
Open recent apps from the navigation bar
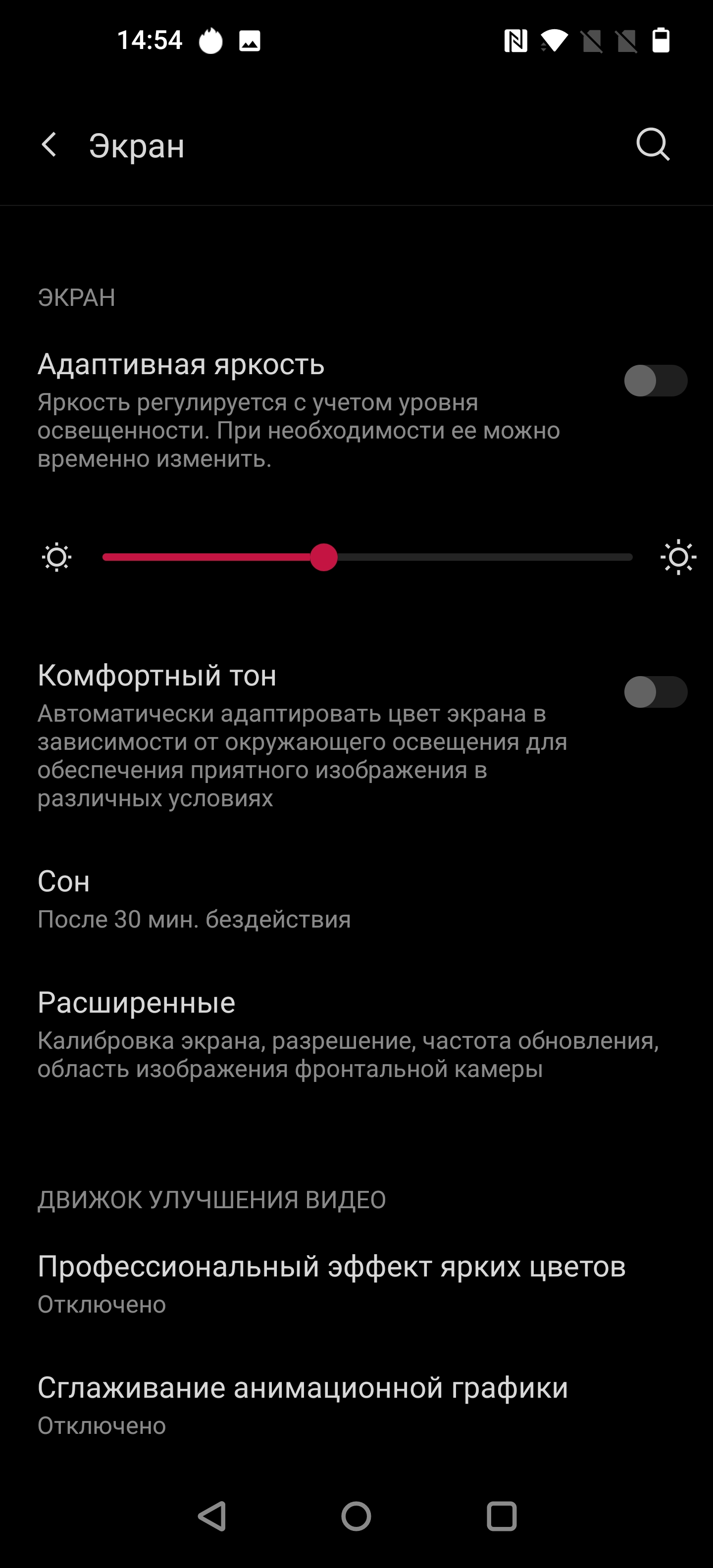[x=502, y=1516]
